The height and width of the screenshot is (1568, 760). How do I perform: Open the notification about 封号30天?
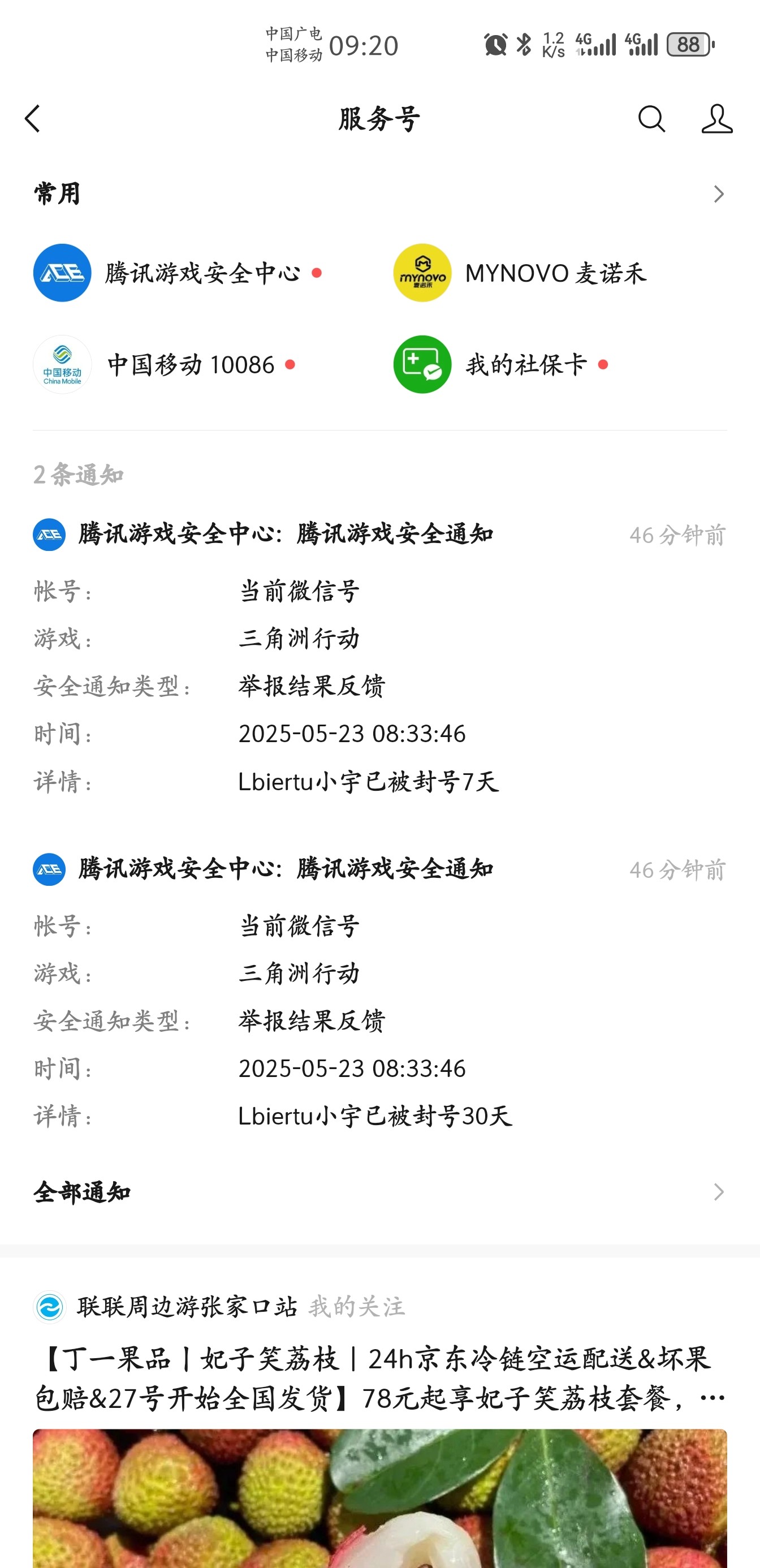tap(379, 992)
